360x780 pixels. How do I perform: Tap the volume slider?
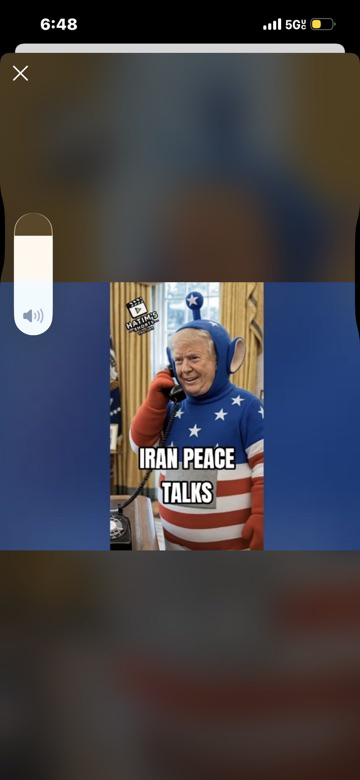coord(33,274)
